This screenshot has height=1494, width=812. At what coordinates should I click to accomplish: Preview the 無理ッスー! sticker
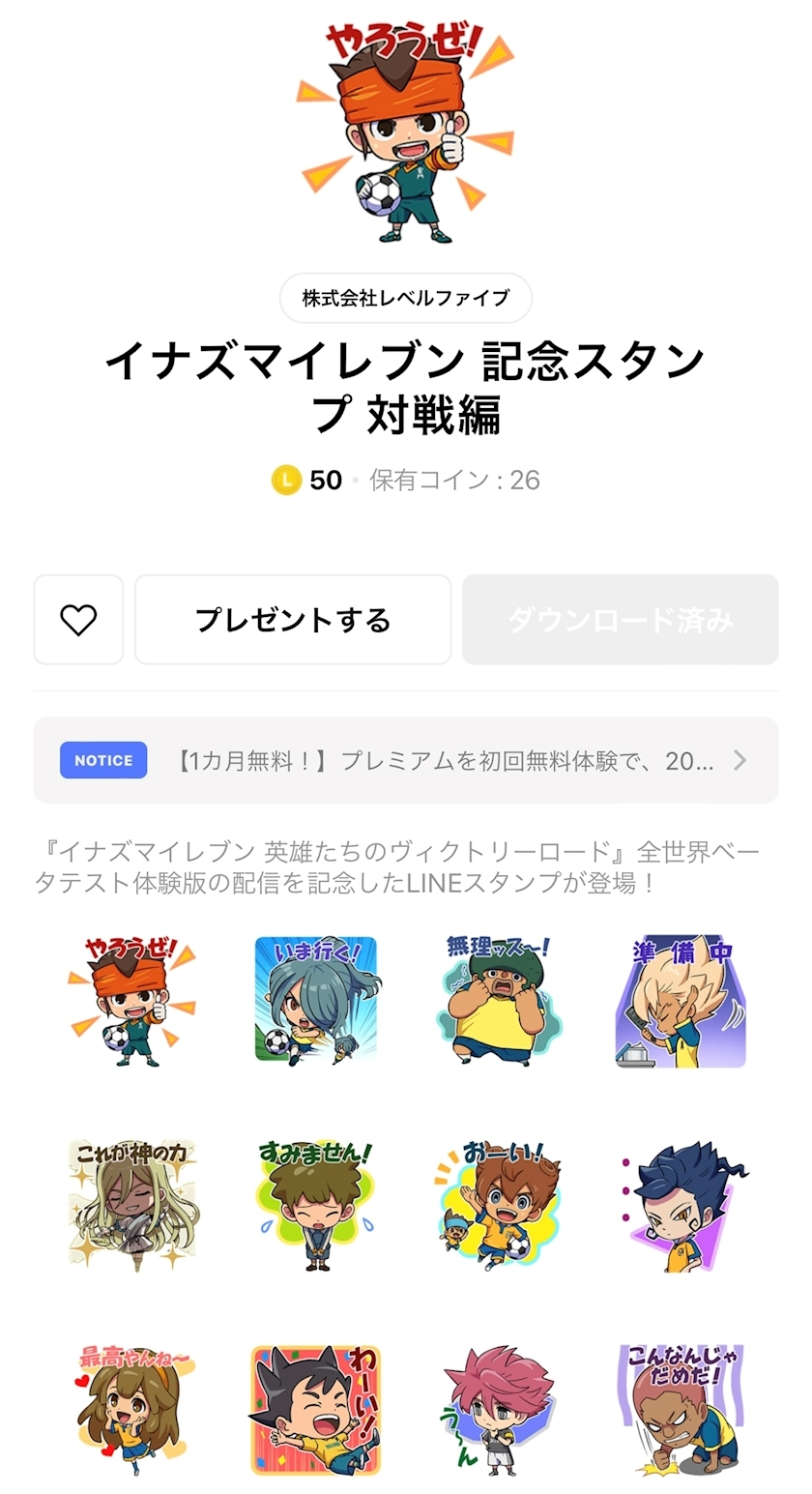[498, 1001]
